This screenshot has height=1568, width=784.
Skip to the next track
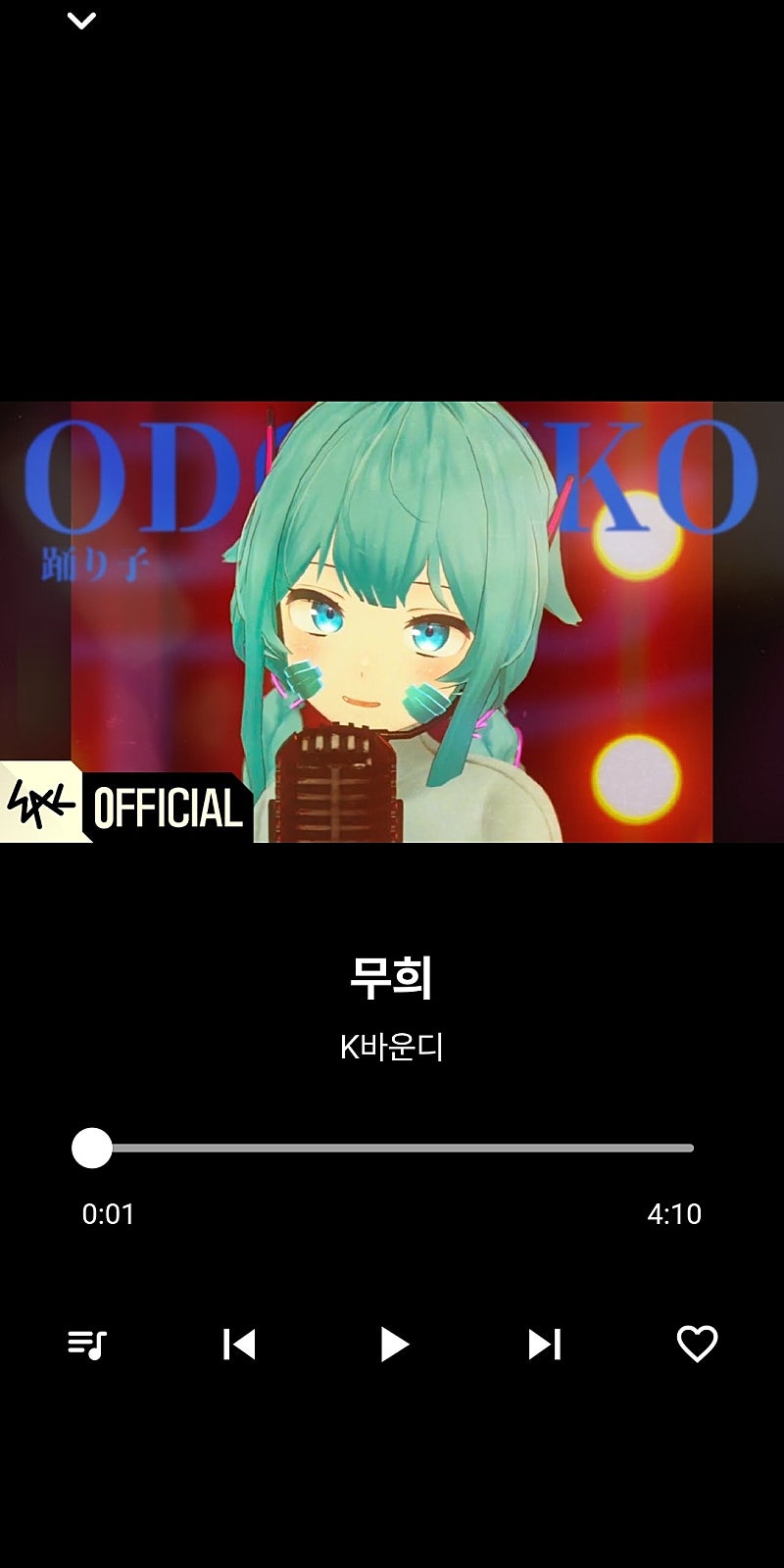coord(545,1344)
